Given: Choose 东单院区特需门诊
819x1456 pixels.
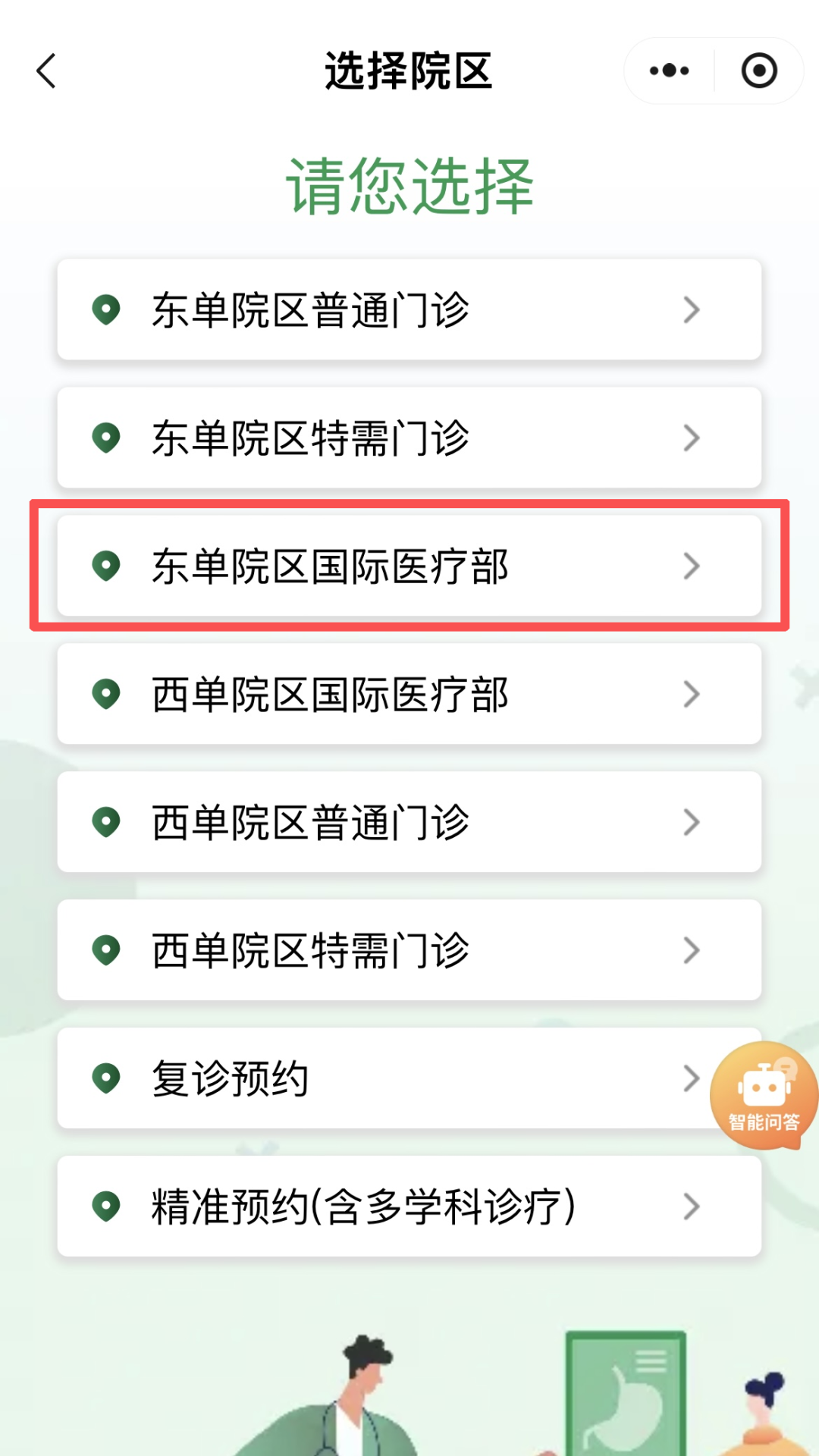Looking at the screenshot, I should (x=409, y=438).
